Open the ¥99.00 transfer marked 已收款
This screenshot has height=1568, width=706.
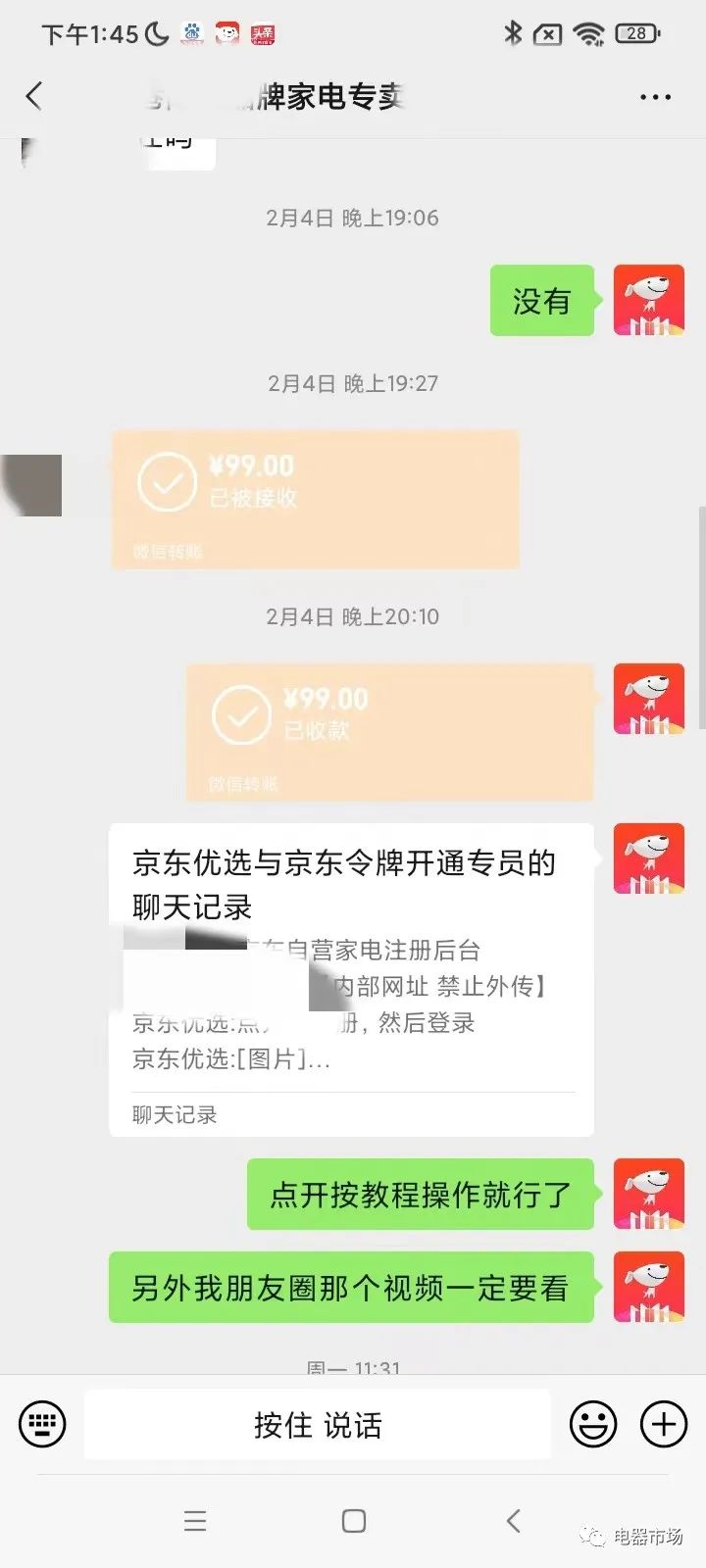coord(389,731)
